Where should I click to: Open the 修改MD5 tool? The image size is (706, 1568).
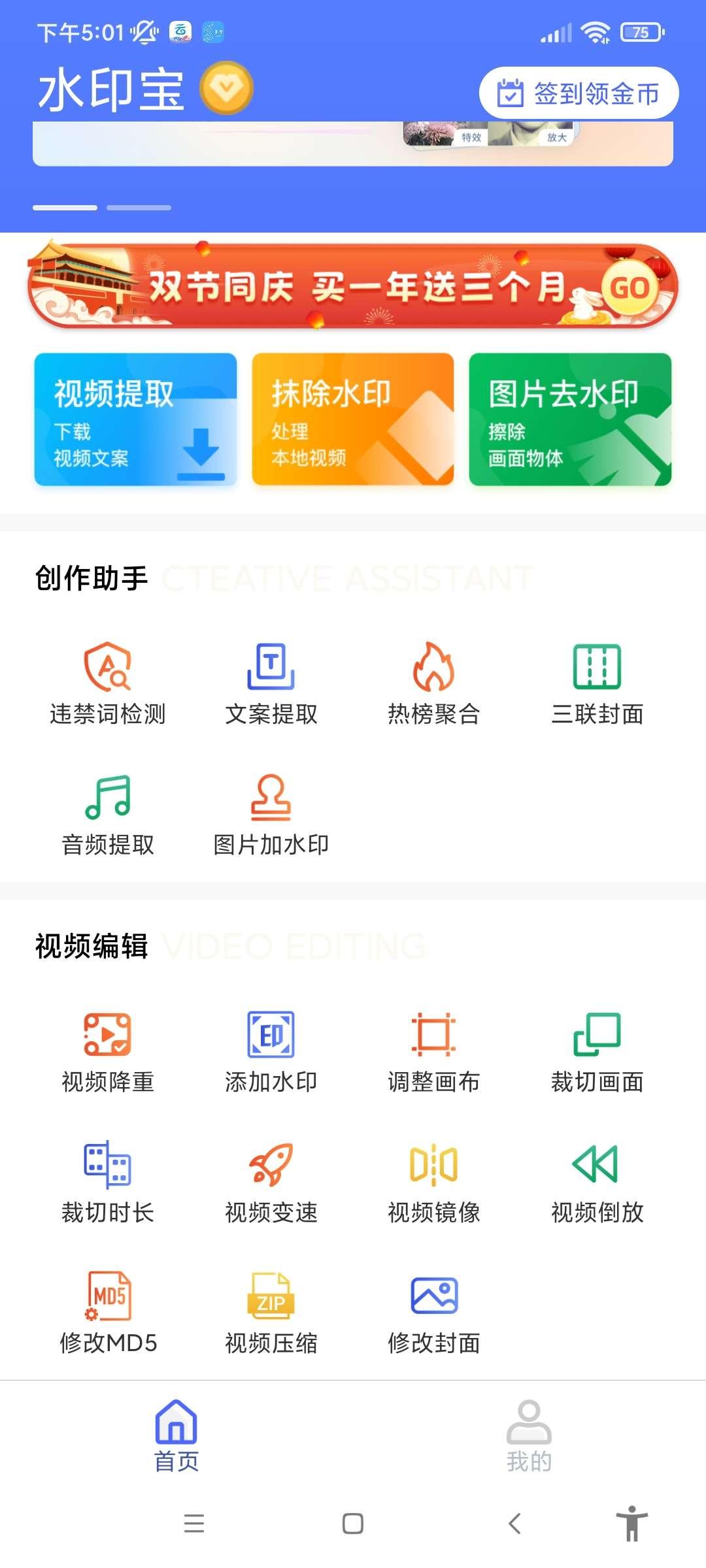click(x=109, y=1307)
